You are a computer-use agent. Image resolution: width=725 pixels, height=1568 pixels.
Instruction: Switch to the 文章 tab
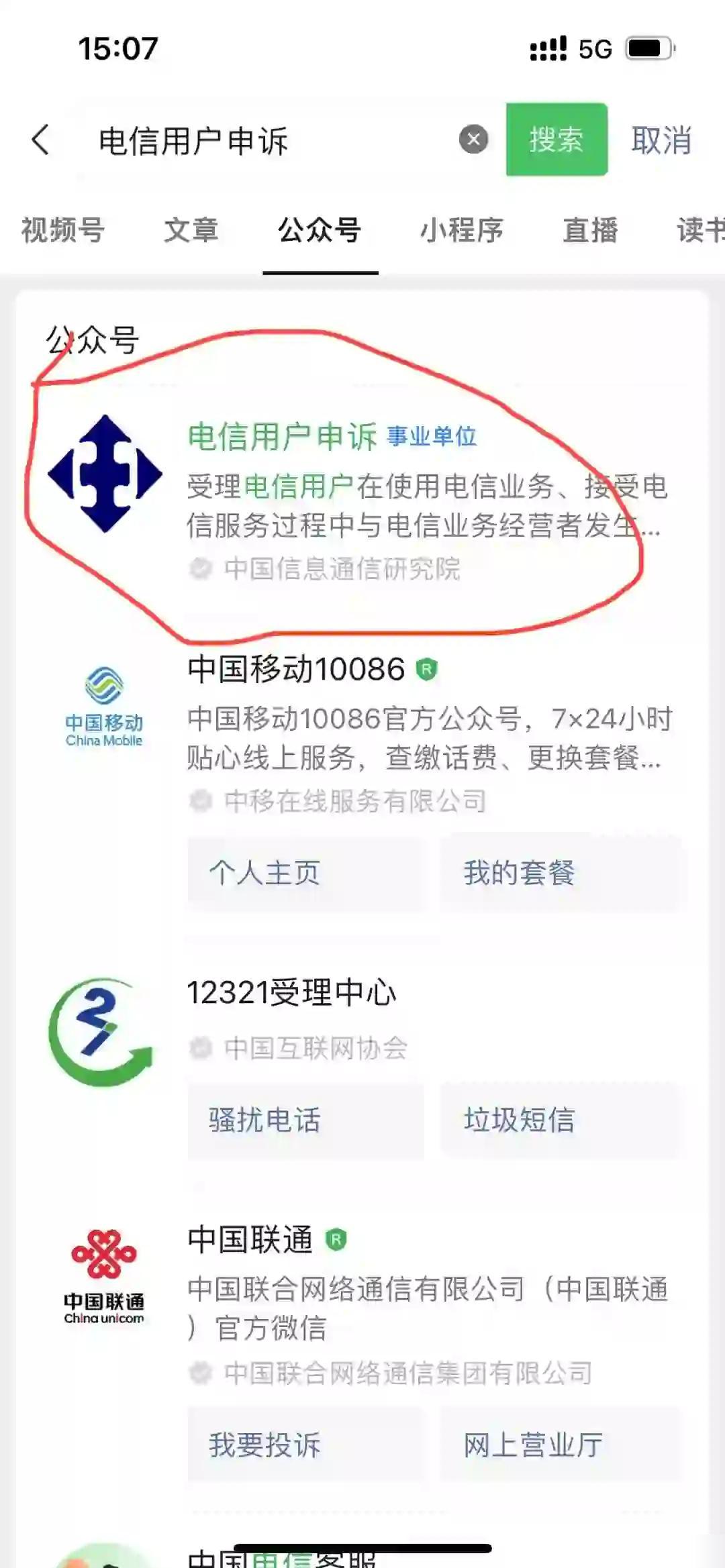click(191, 230)
